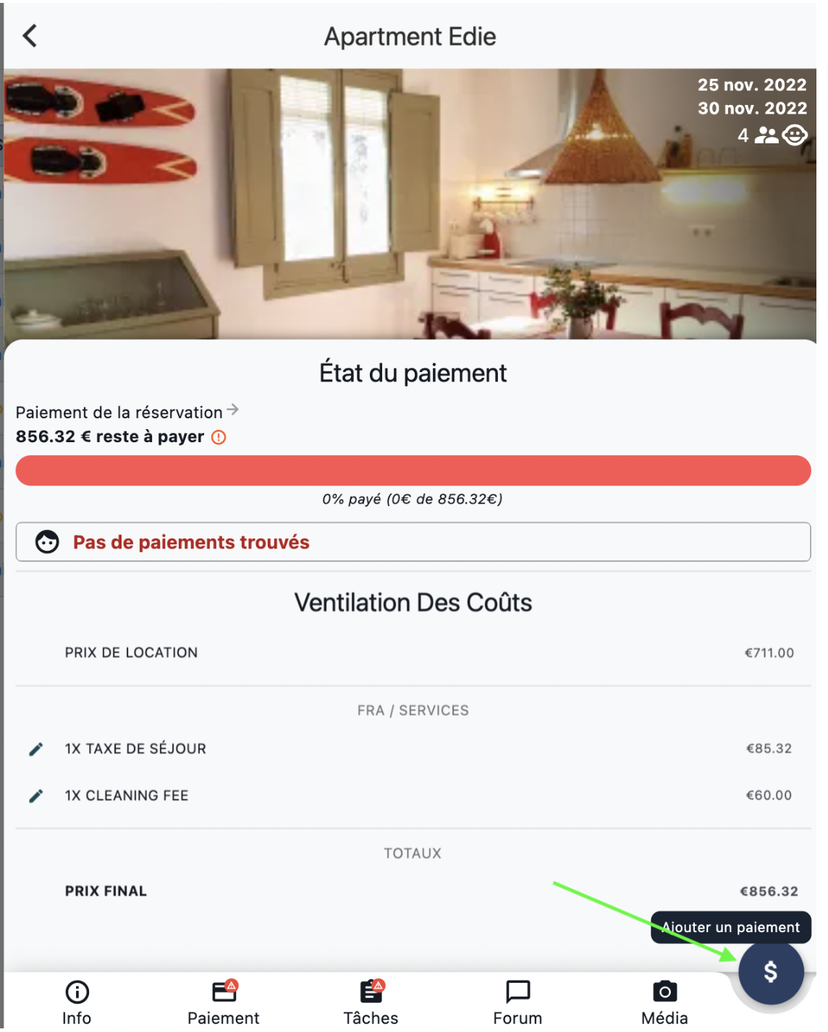The image size is (828, 1032).
Task: Tap the warning icon beside reste à payer
Action: pos(219,437)
